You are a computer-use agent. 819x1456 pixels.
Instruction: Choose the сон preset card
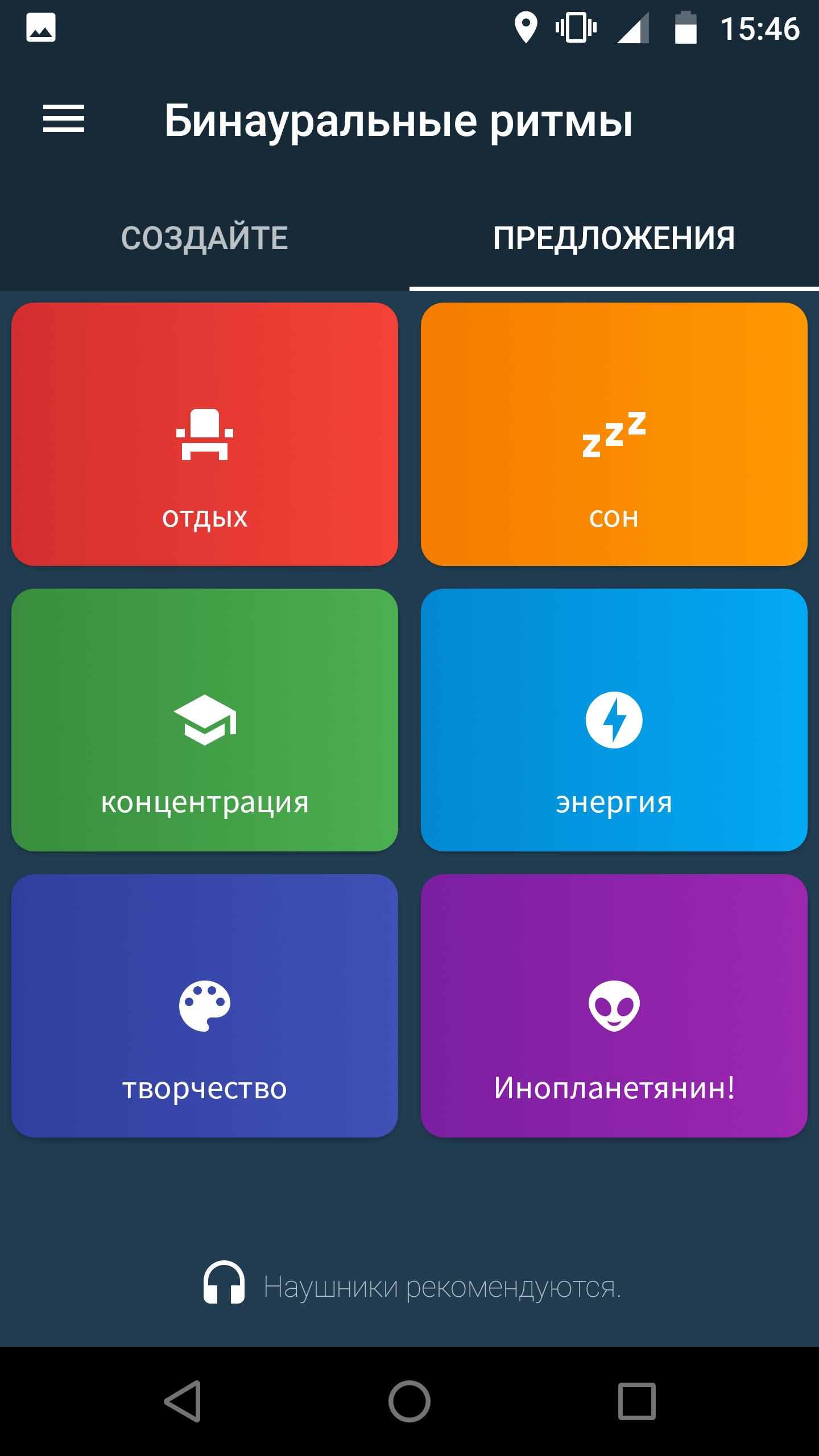[614, 434]
